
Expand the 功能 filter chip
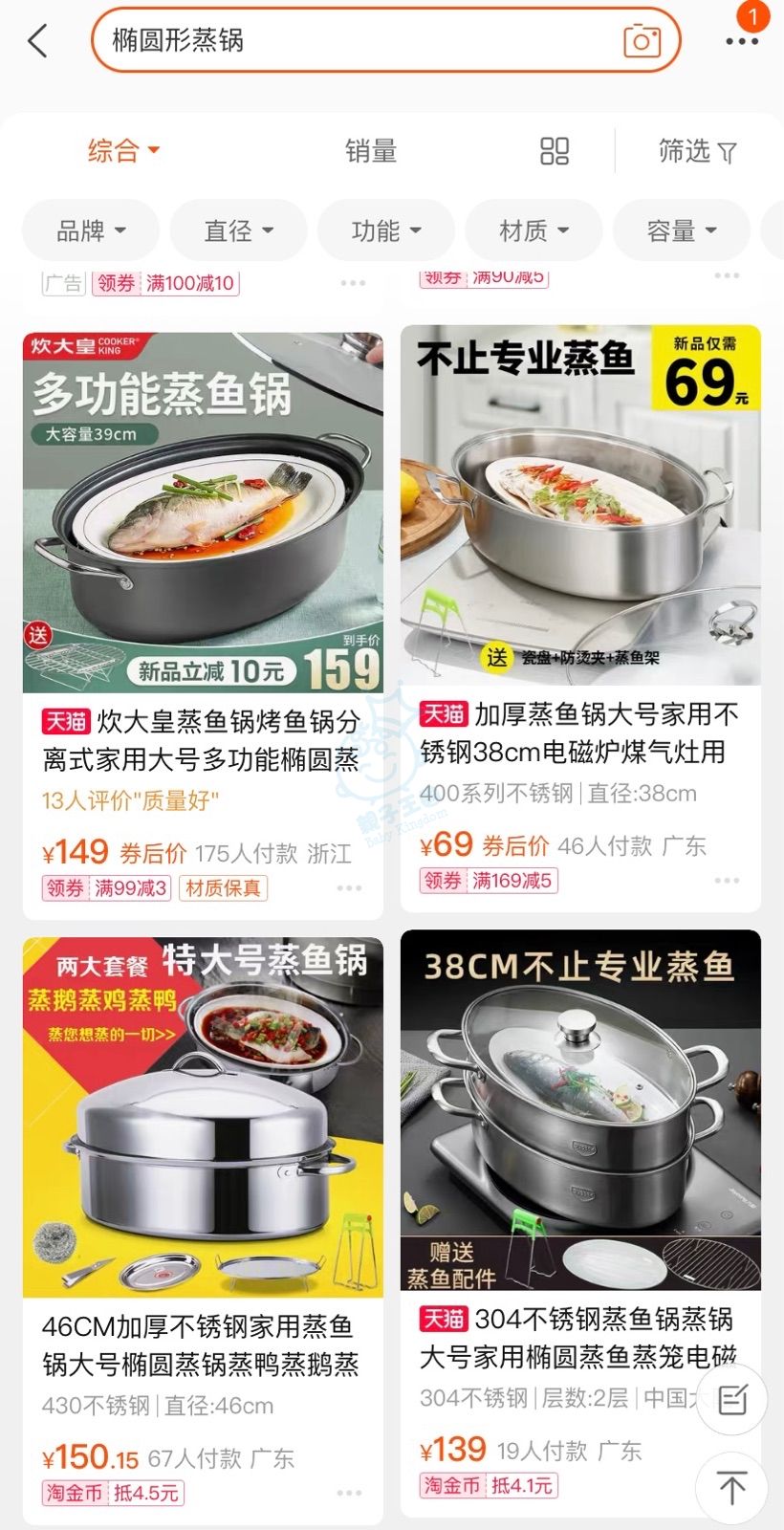point(386,230)
